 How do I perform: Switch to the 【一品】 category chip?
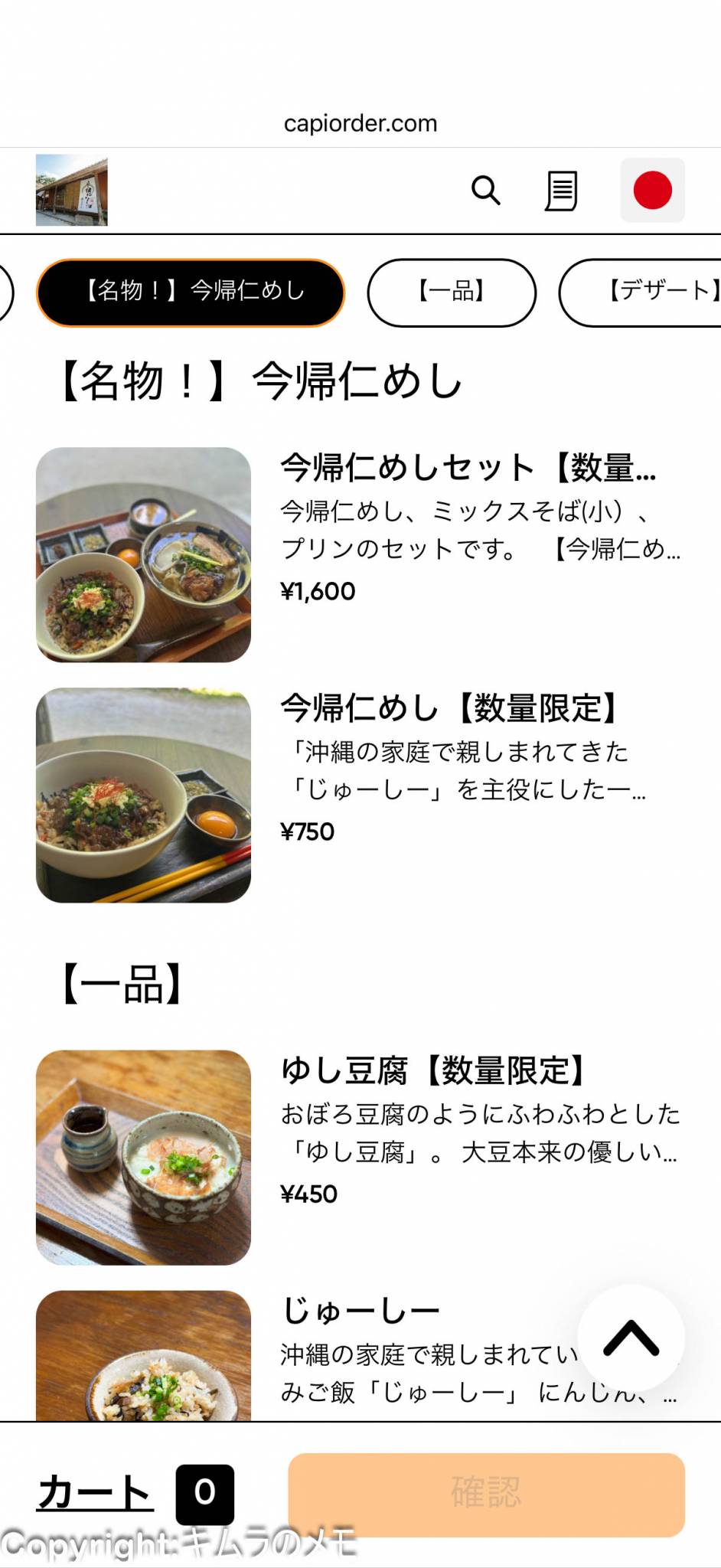(x=452, y=292)
